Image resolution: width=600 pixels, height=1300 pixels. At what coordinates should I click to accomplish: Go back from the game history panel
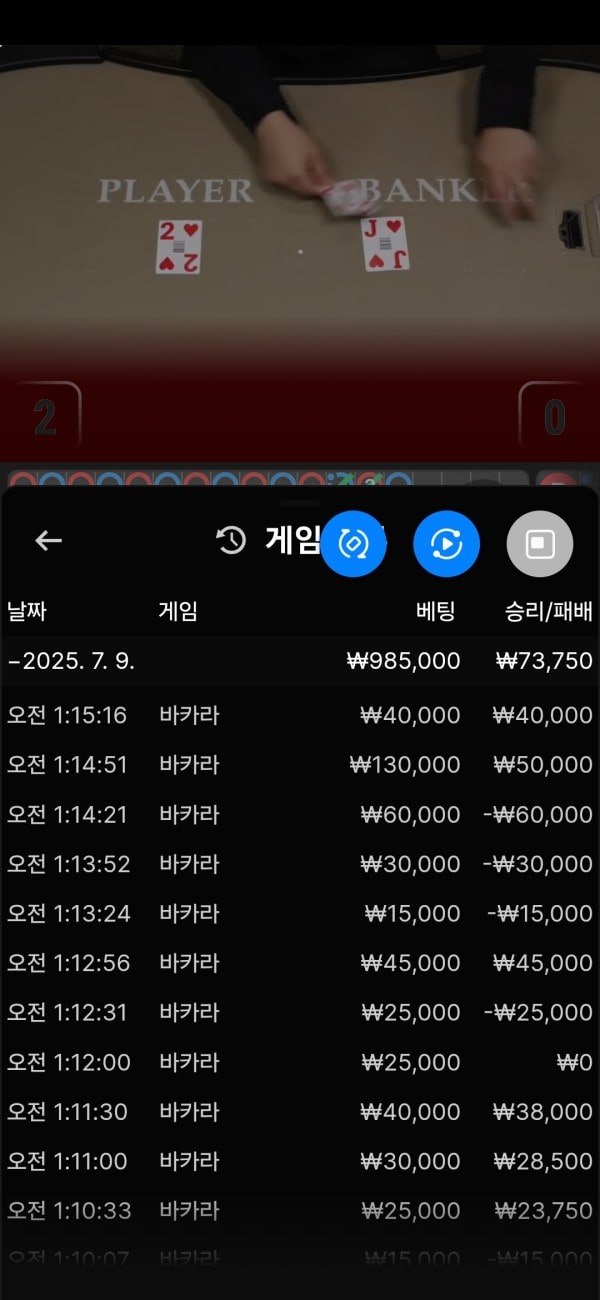tap(48, 541)
